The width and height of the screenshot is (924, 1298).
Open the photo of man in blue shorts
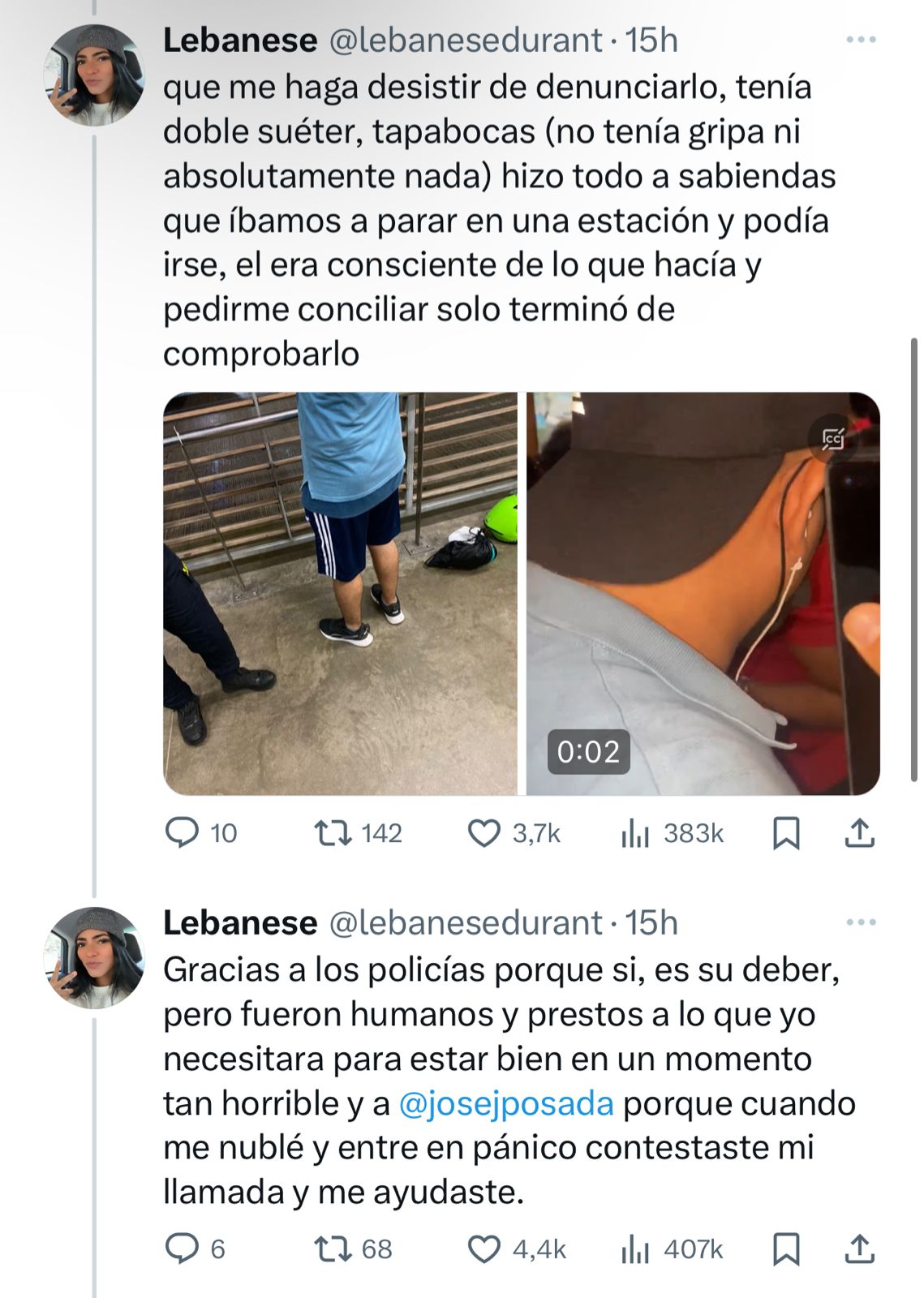pos(340,593)
